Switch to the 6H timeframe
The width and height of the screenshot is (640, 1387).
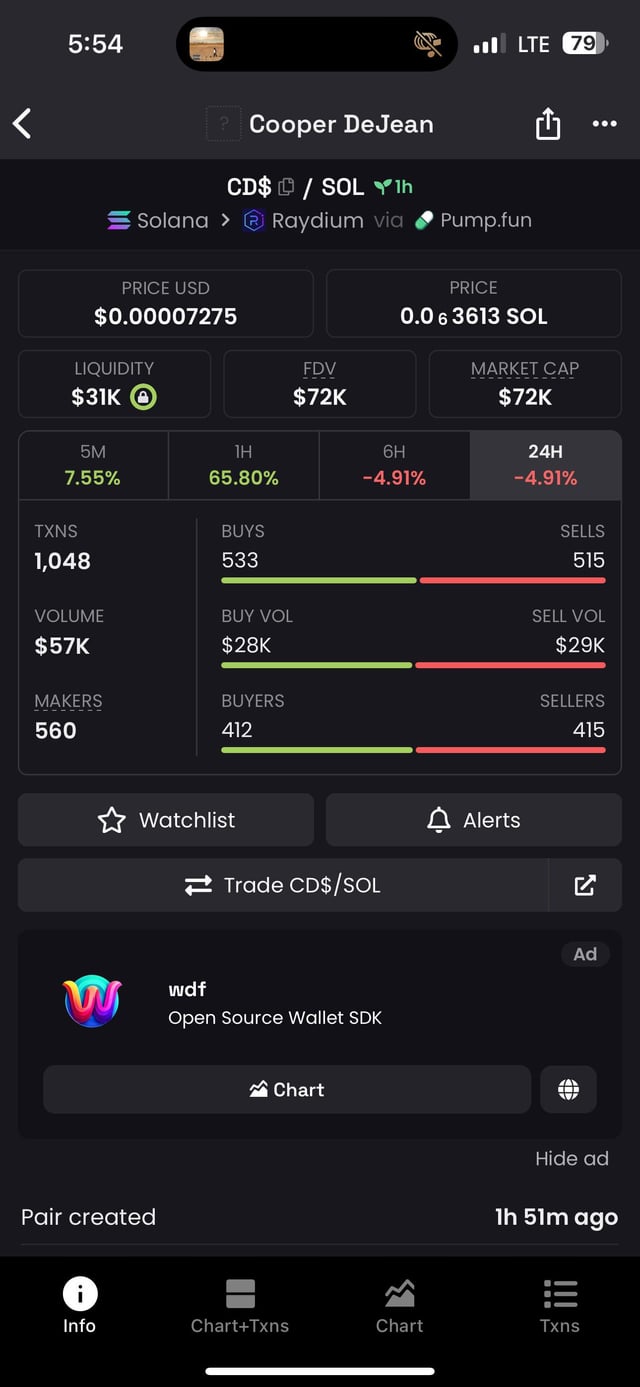[394, 465]
